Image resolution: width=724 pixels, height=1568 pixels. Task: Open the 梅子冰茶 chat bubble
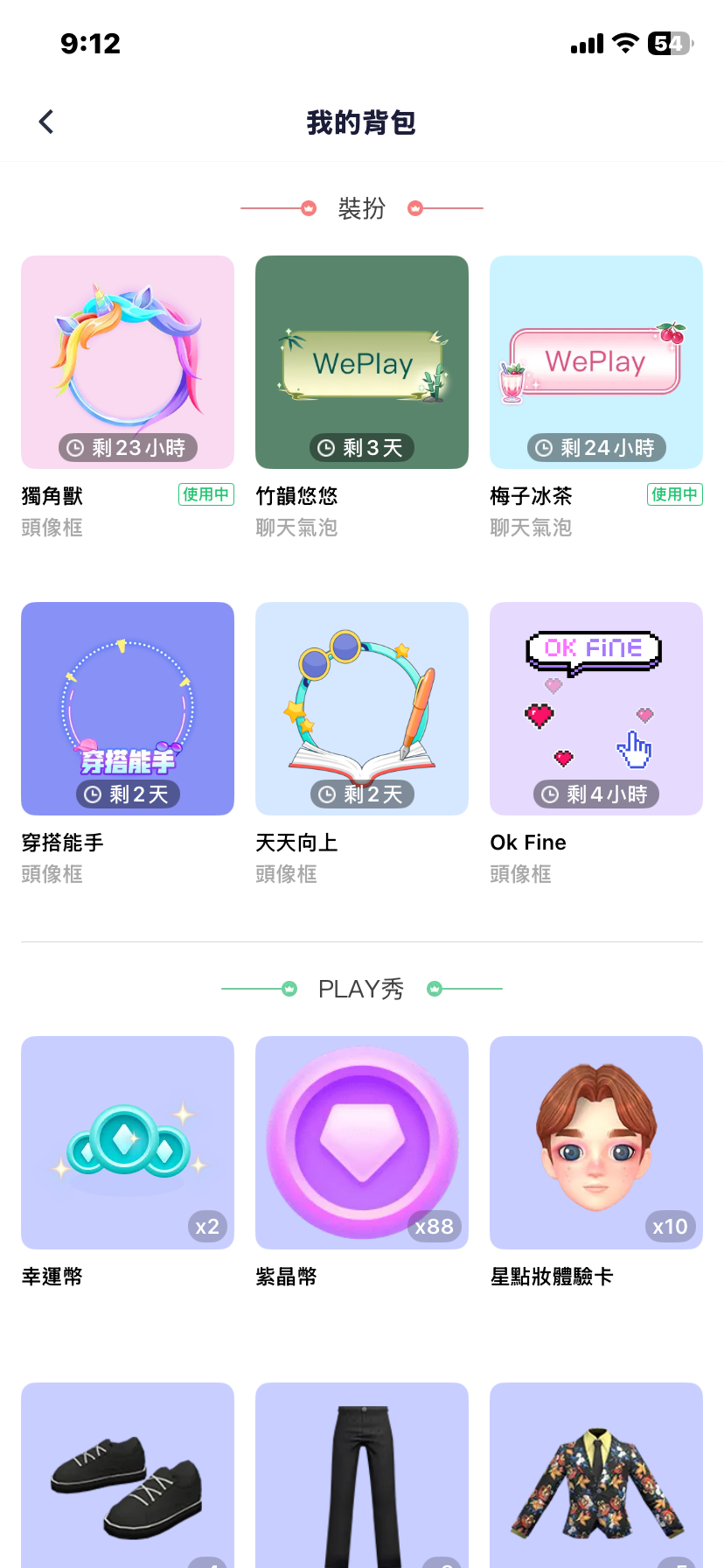pyautogui.click(x=596, y=362)
